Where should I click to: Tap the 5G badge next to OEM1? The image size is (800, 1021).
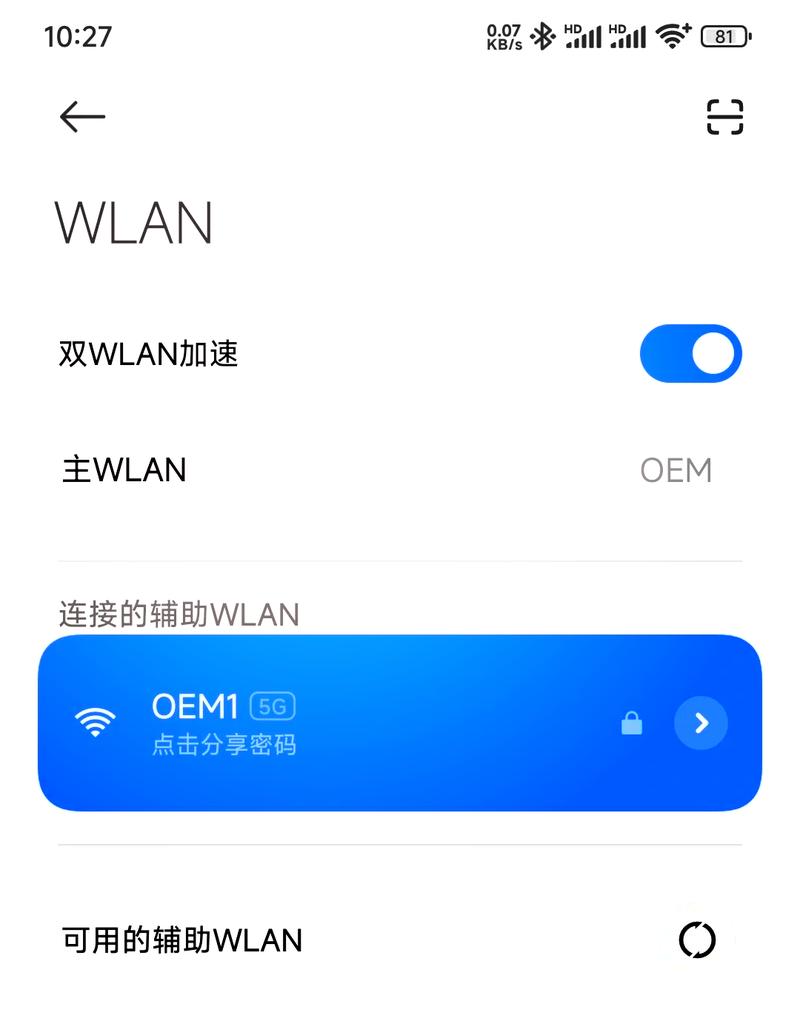(269, 707)
